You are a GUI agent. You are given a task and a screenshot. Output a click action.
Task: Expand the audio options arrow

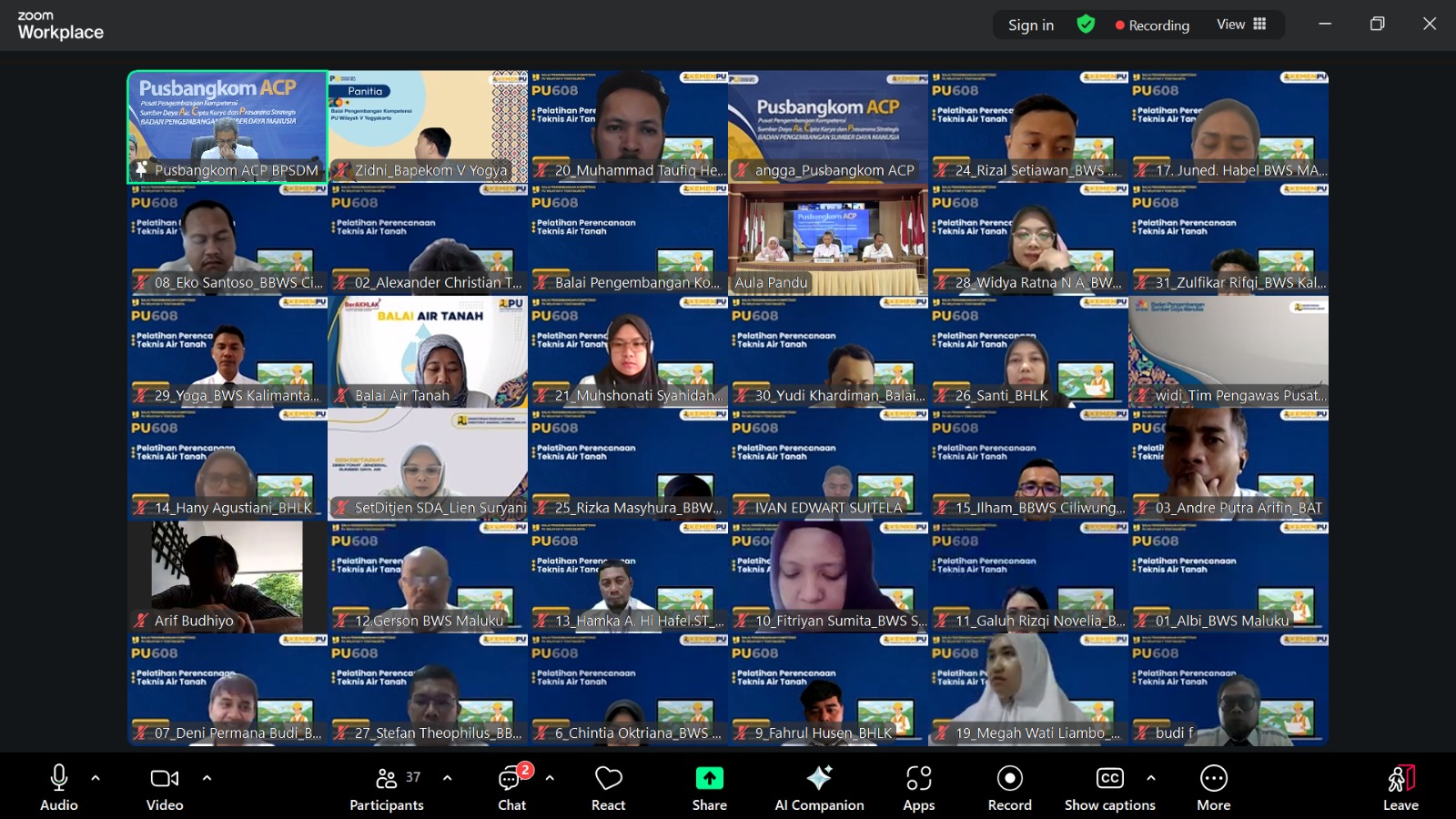point(96,778)
